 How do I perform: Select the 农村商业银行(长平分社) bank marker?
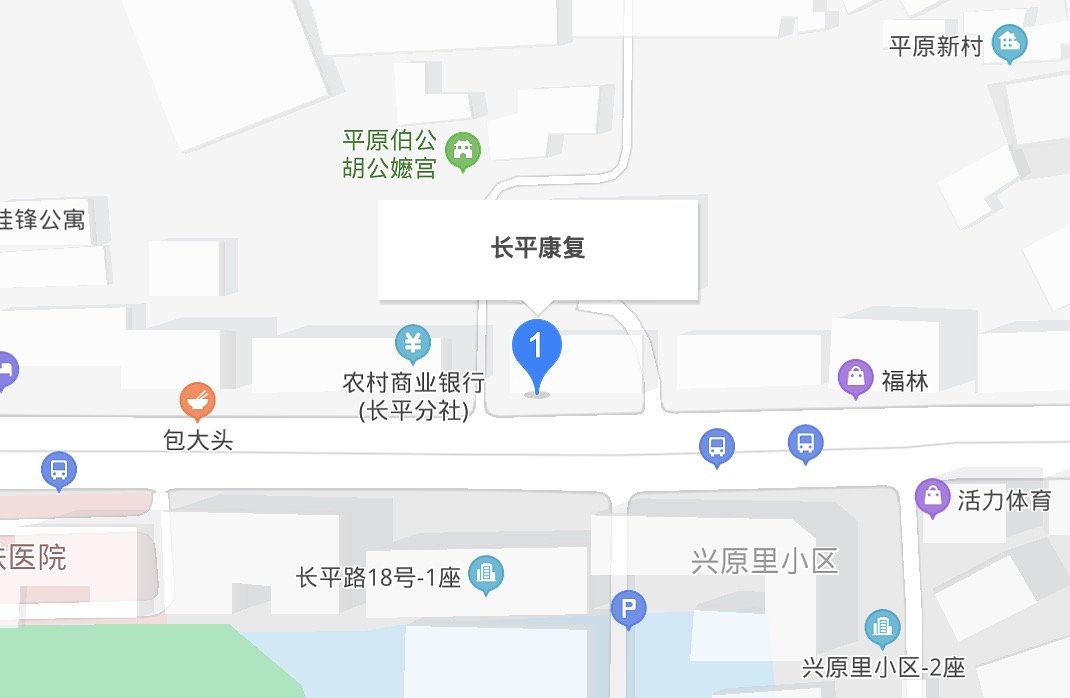[x=413, y=343]
